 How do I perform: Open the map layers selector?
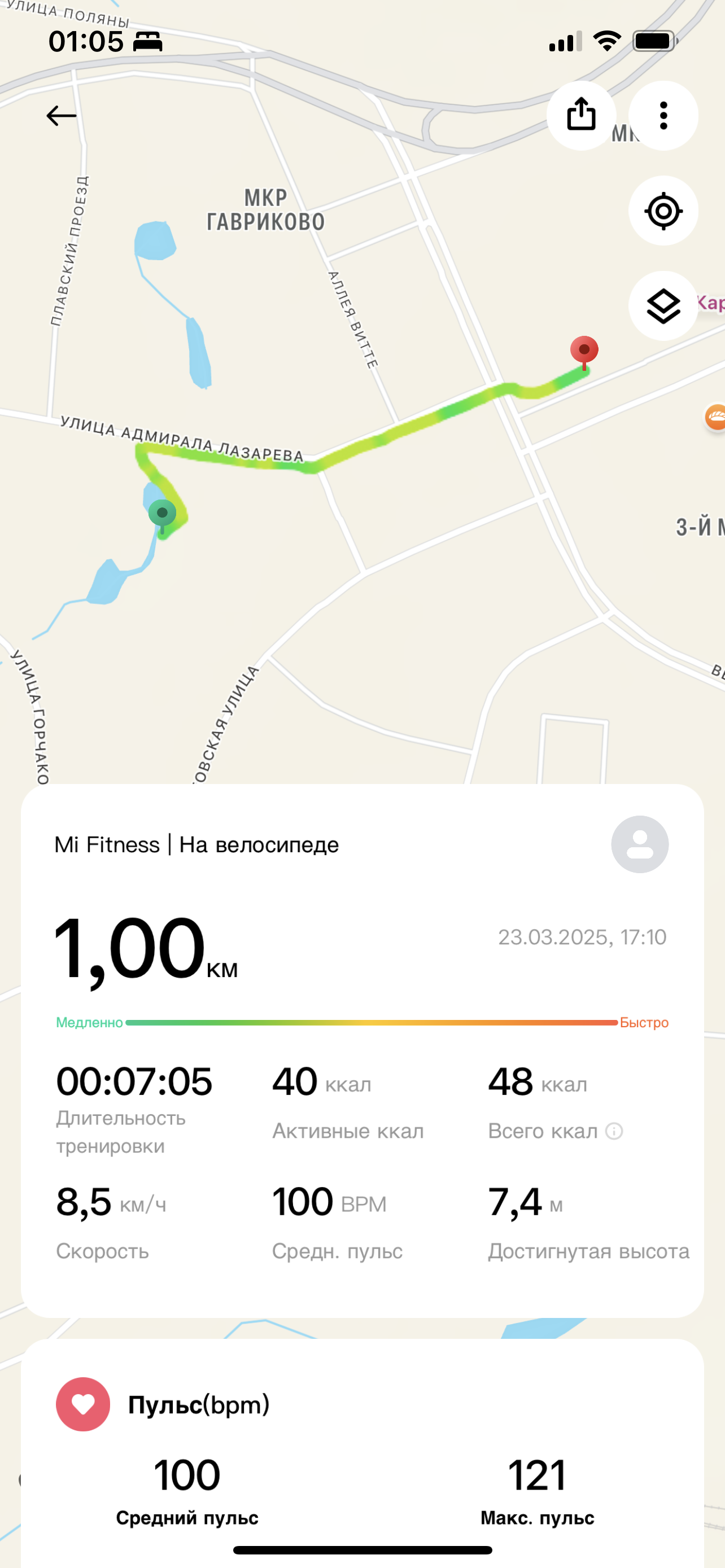point(663,305)
